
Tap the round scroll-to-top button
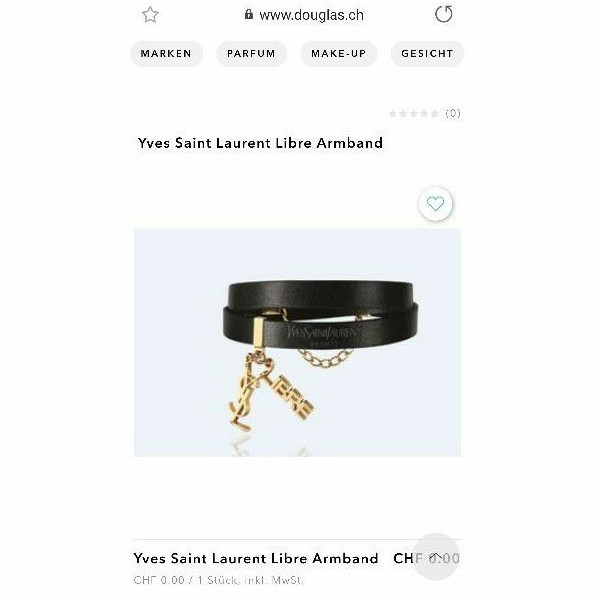coord(437,556)
